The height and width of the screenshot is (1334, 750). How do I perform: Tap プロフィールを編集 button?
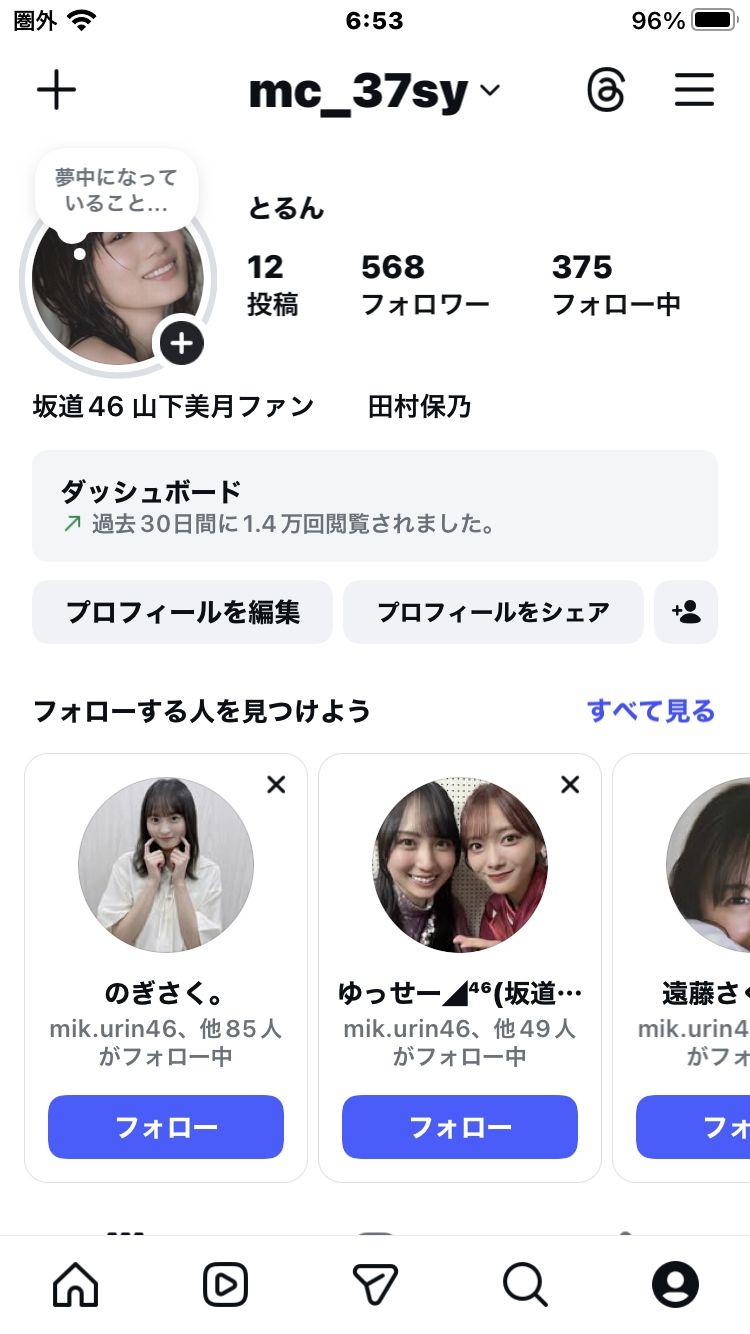point(182,612)
